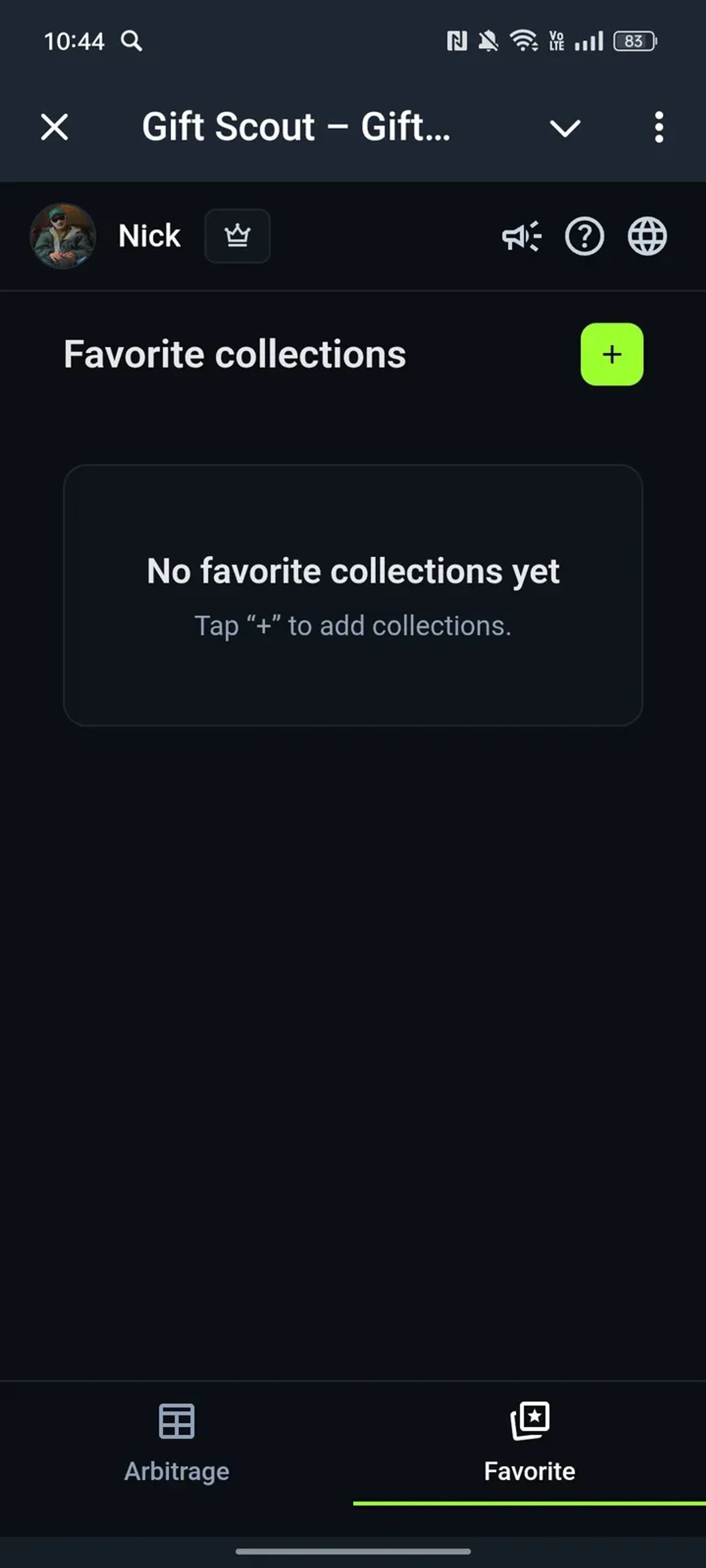Open the announcements megaphone icon
The height and width of the screenshot is (1568, 706).
click(x=522, y=237)
